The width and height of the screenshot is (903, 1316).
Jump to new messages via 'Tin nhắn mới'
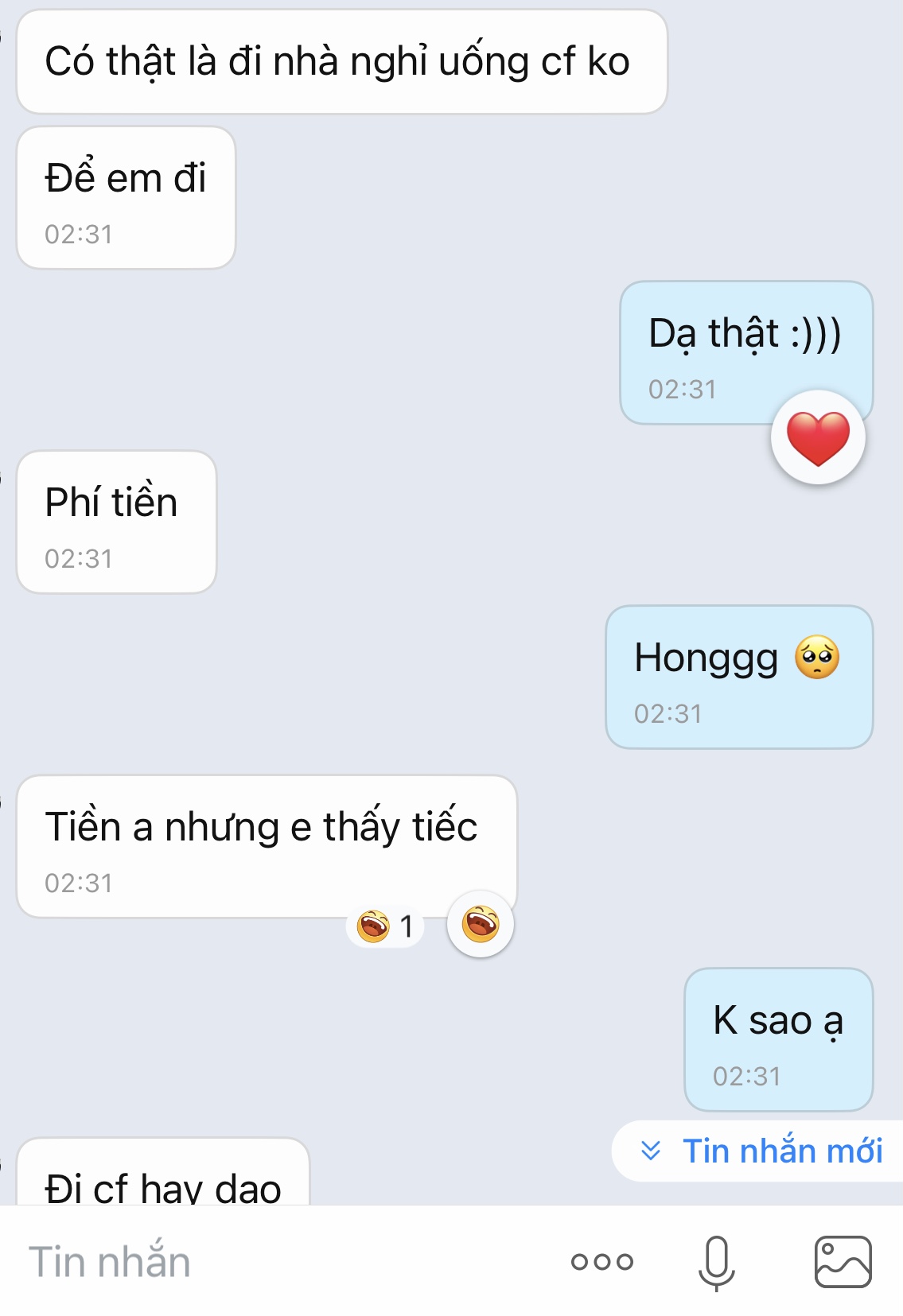pos(760,1151)
